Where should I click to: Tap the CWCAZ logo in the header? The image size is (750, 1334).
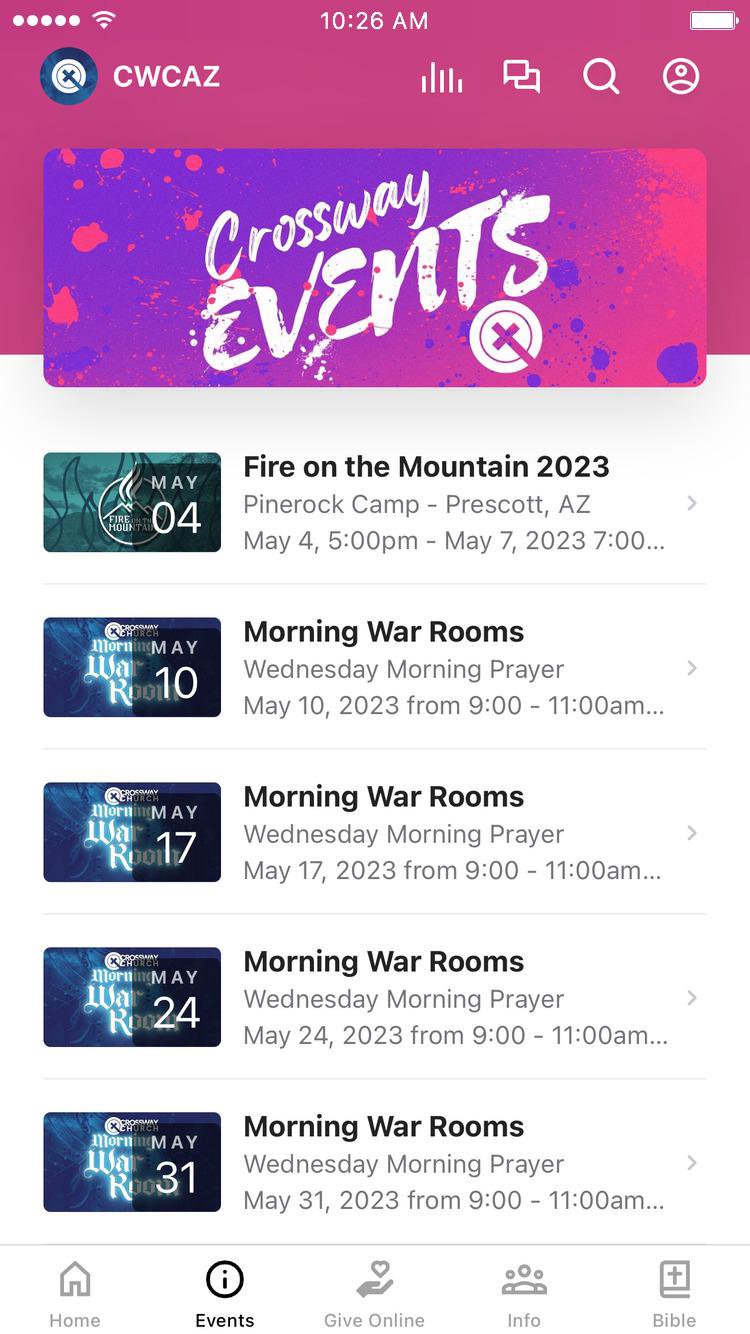point(69,77)
